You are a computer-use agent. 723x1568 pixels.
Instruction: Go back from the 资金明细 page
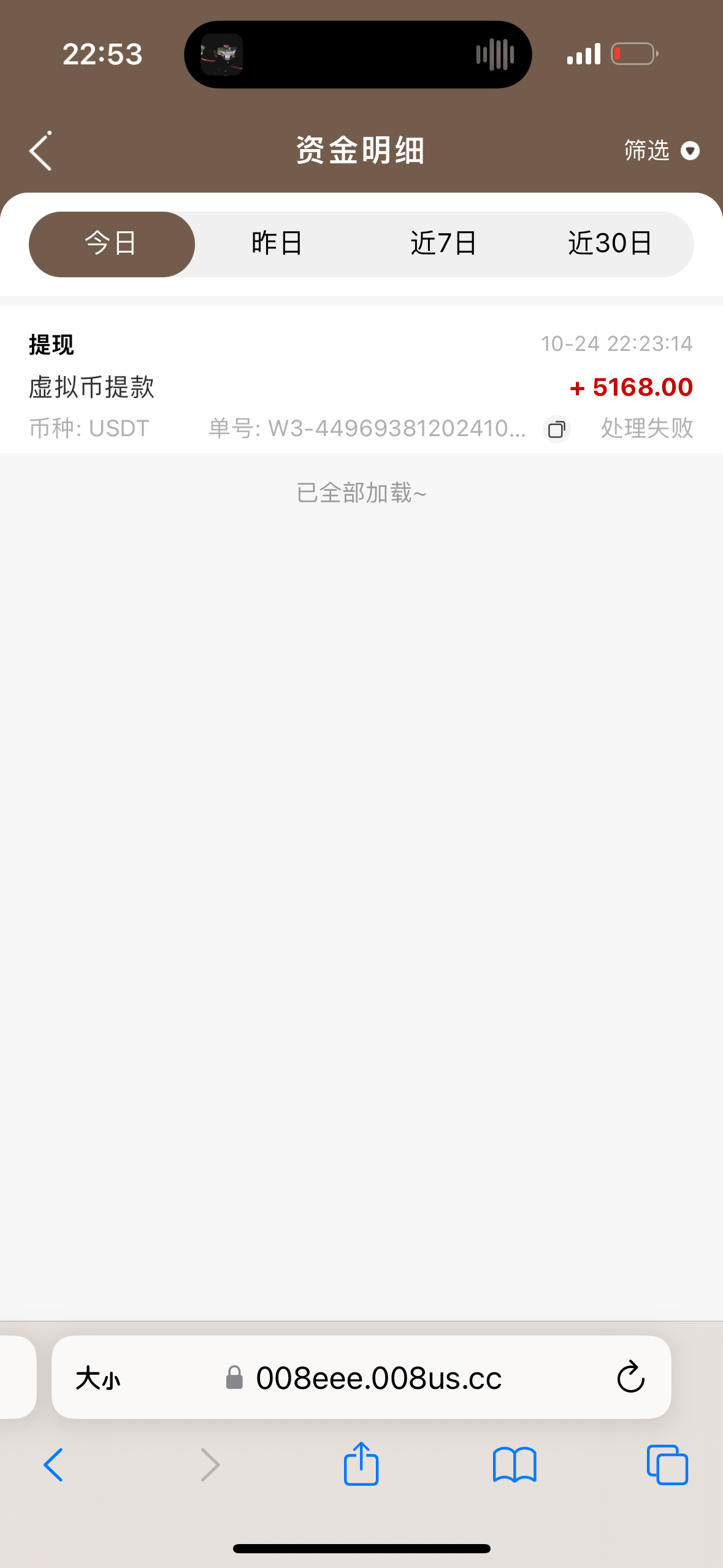tap(40, 151)
